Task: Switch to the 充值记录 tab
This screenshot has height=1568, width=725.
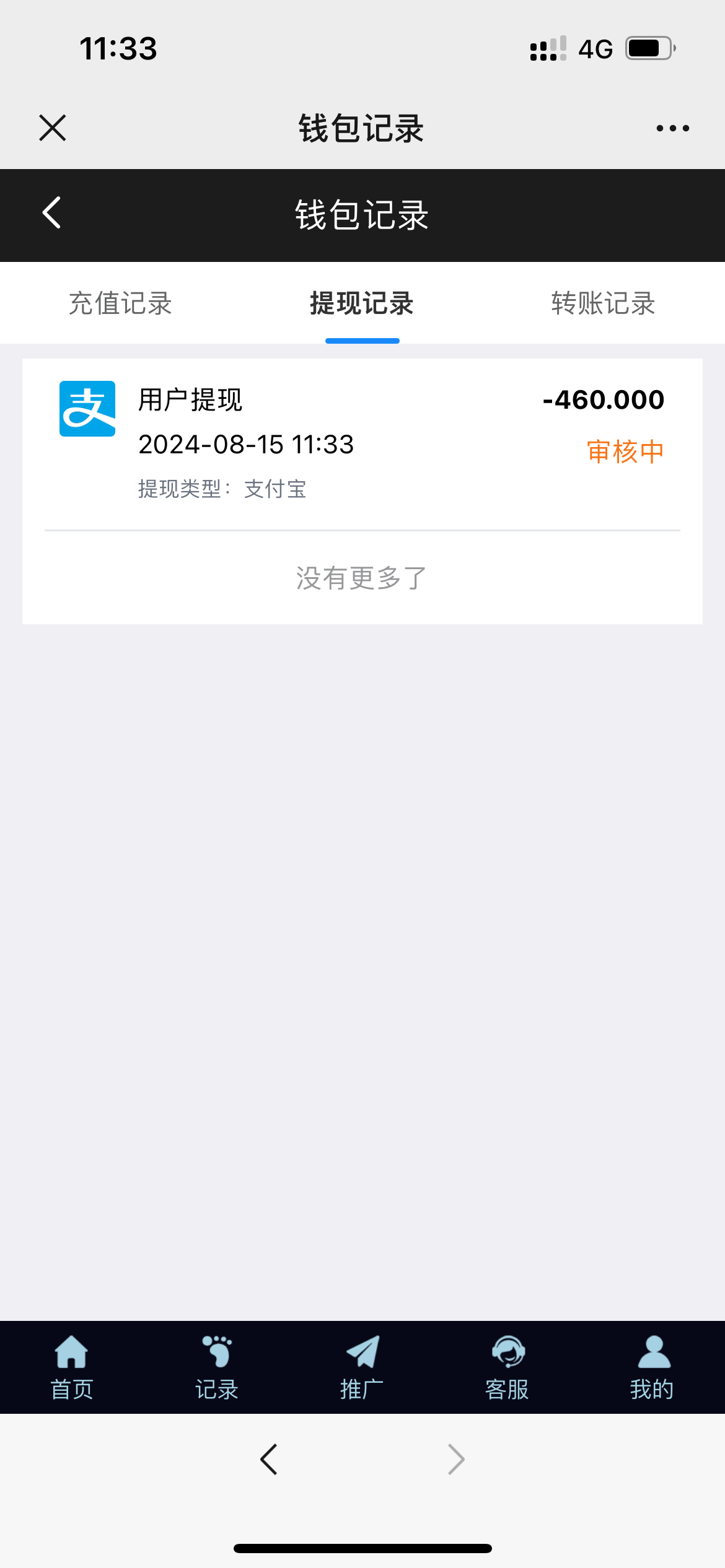Action: click(120, 303)
